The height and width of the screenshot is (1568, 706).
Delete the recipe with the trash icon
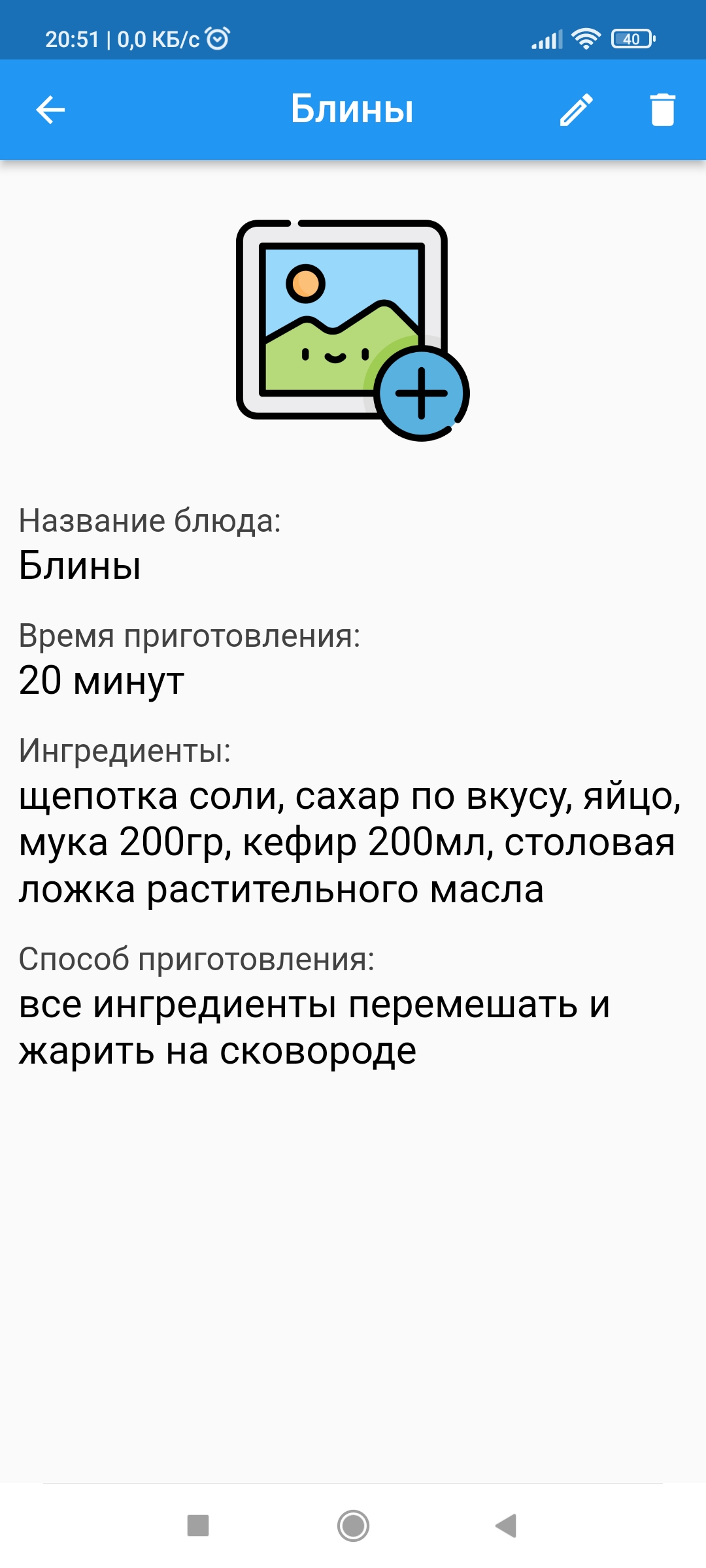(x=662, y=110)
